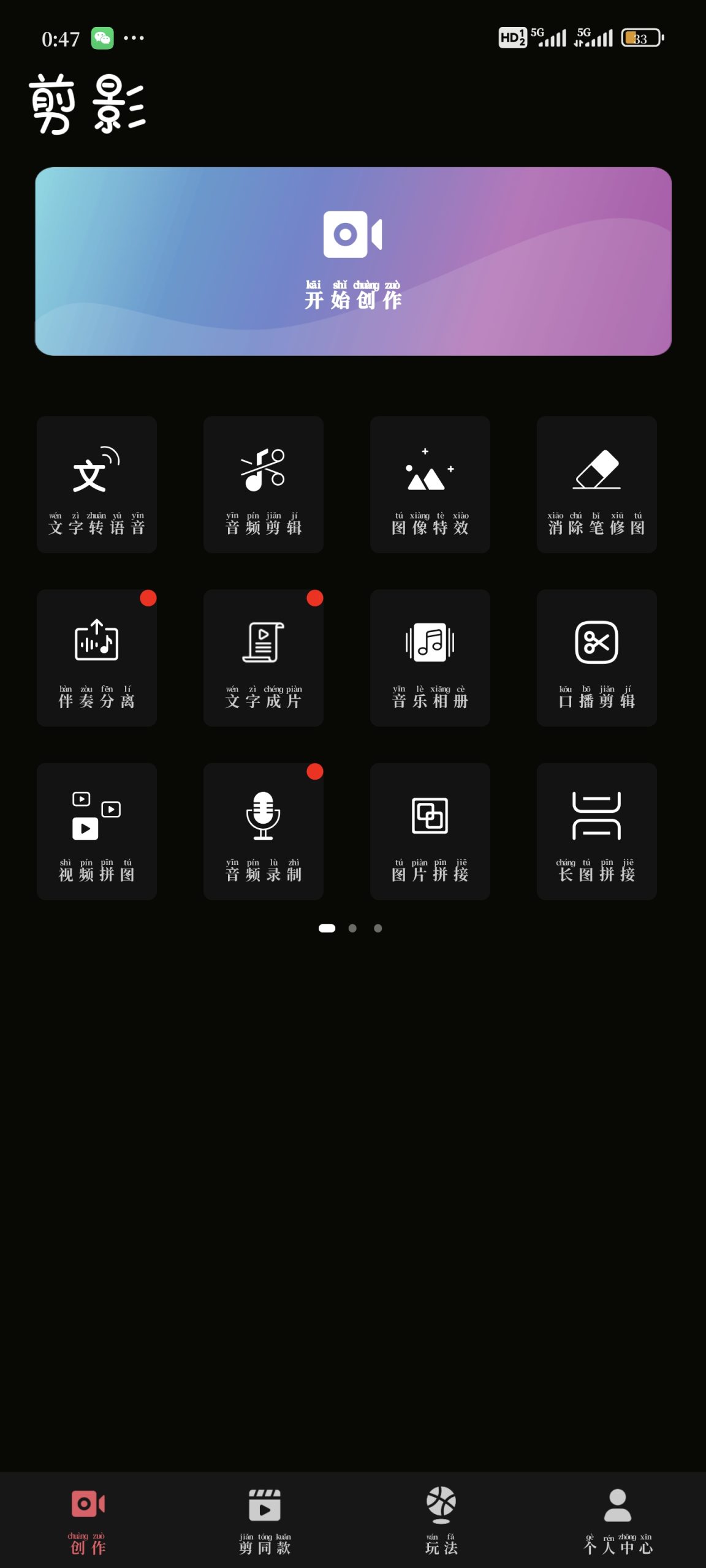This screenshot has width=706, height=1568.
Task: Open the 视频拼图 tool
Action: pos(97,831)
